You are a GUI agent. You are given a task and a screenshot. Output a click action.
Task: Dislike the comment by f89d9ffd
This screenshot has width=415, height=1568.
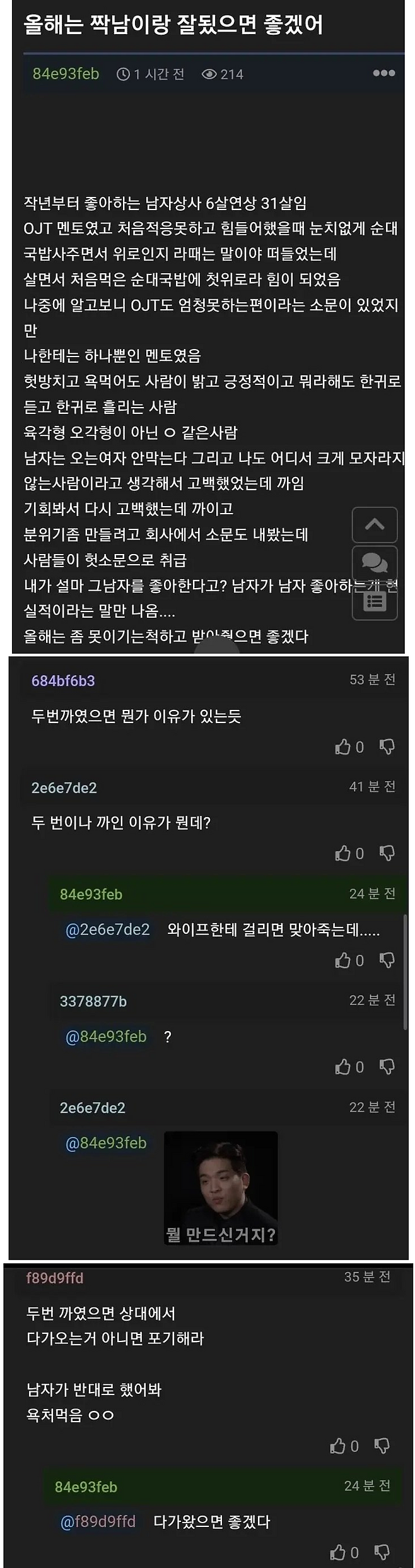[382, 1446]
